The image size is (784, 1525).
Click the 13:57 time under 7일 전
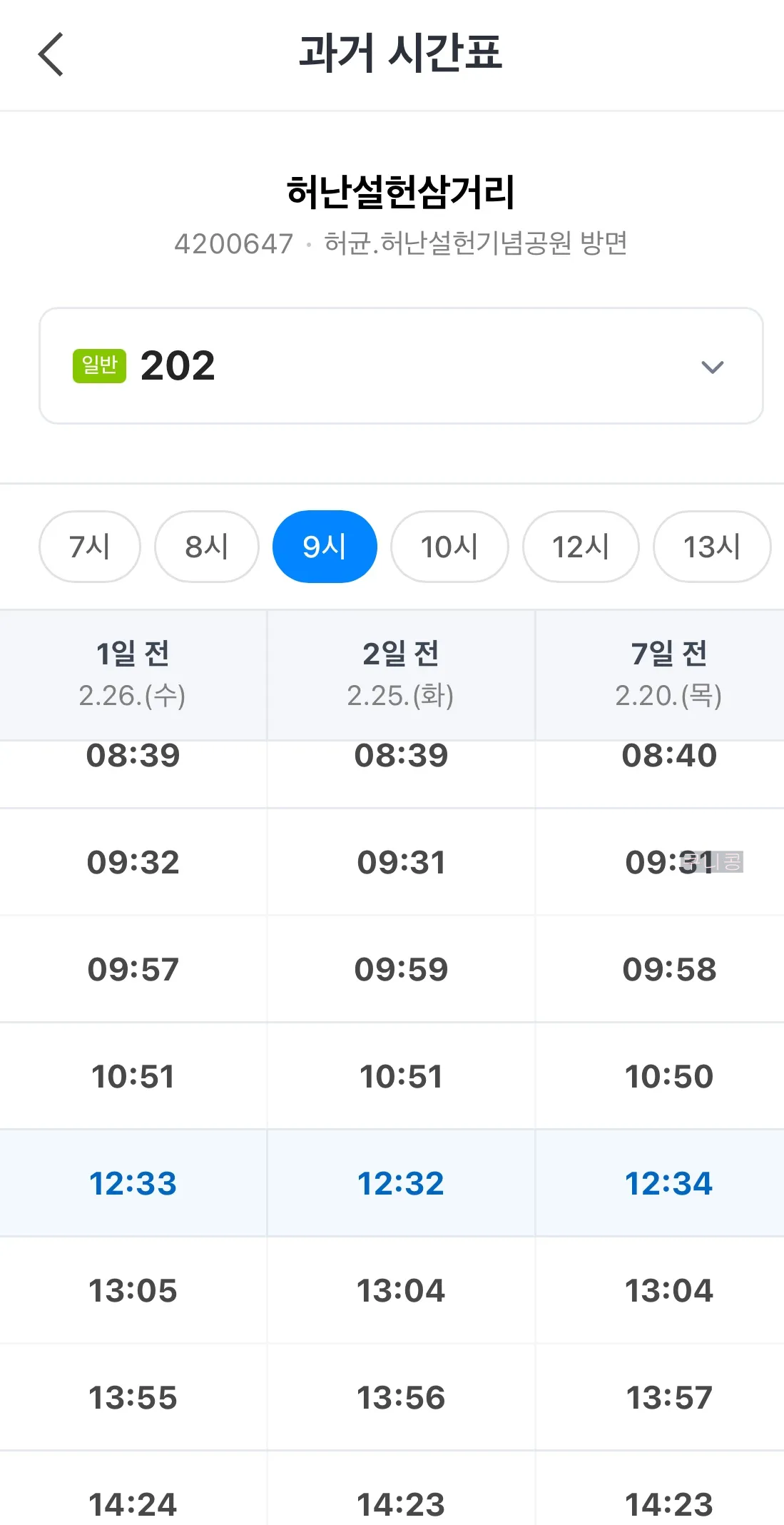pyautogui.click(x=669, y=1397)
